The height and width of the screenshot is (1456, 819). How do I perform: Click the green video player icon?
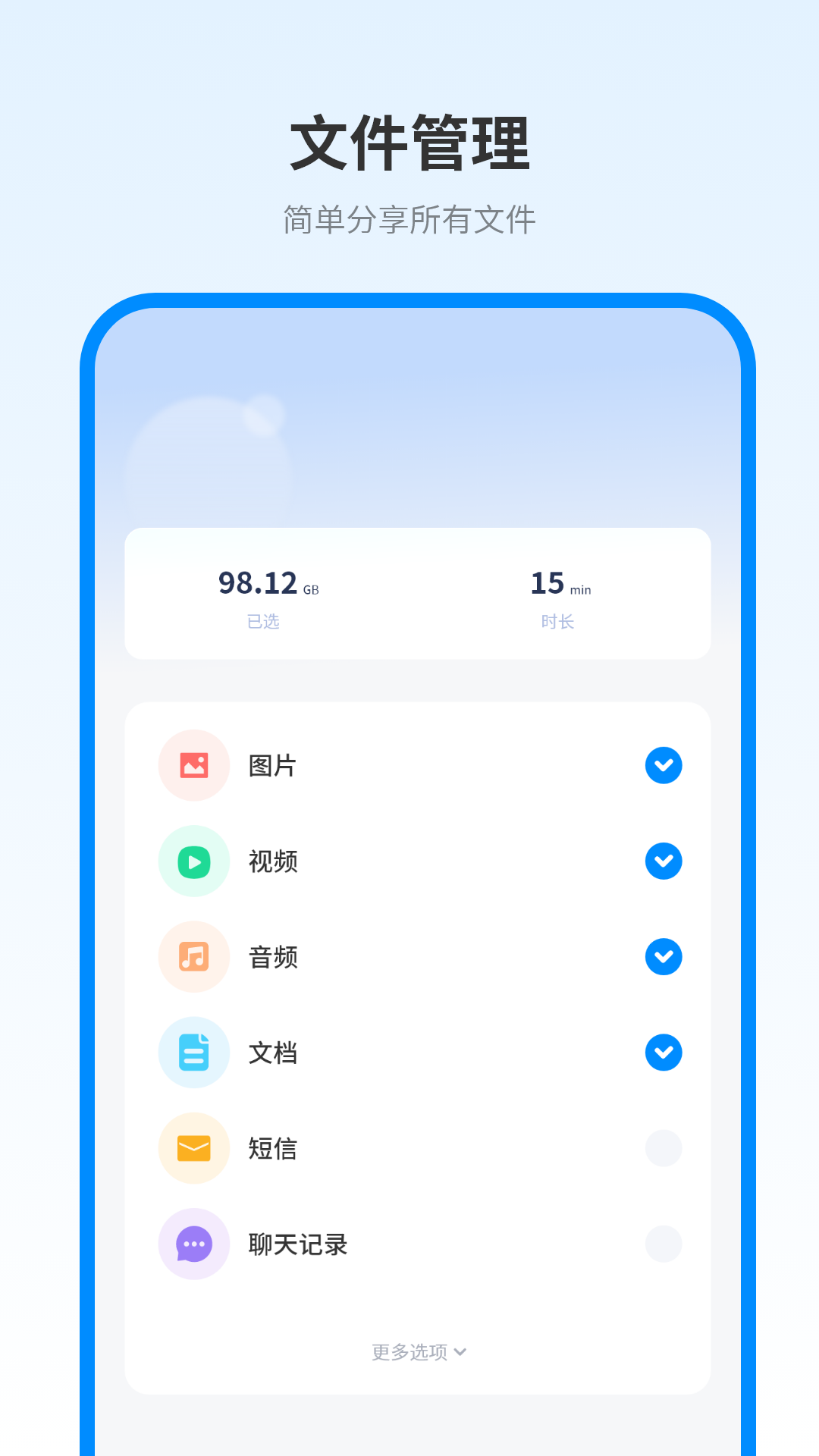[194, 861]
